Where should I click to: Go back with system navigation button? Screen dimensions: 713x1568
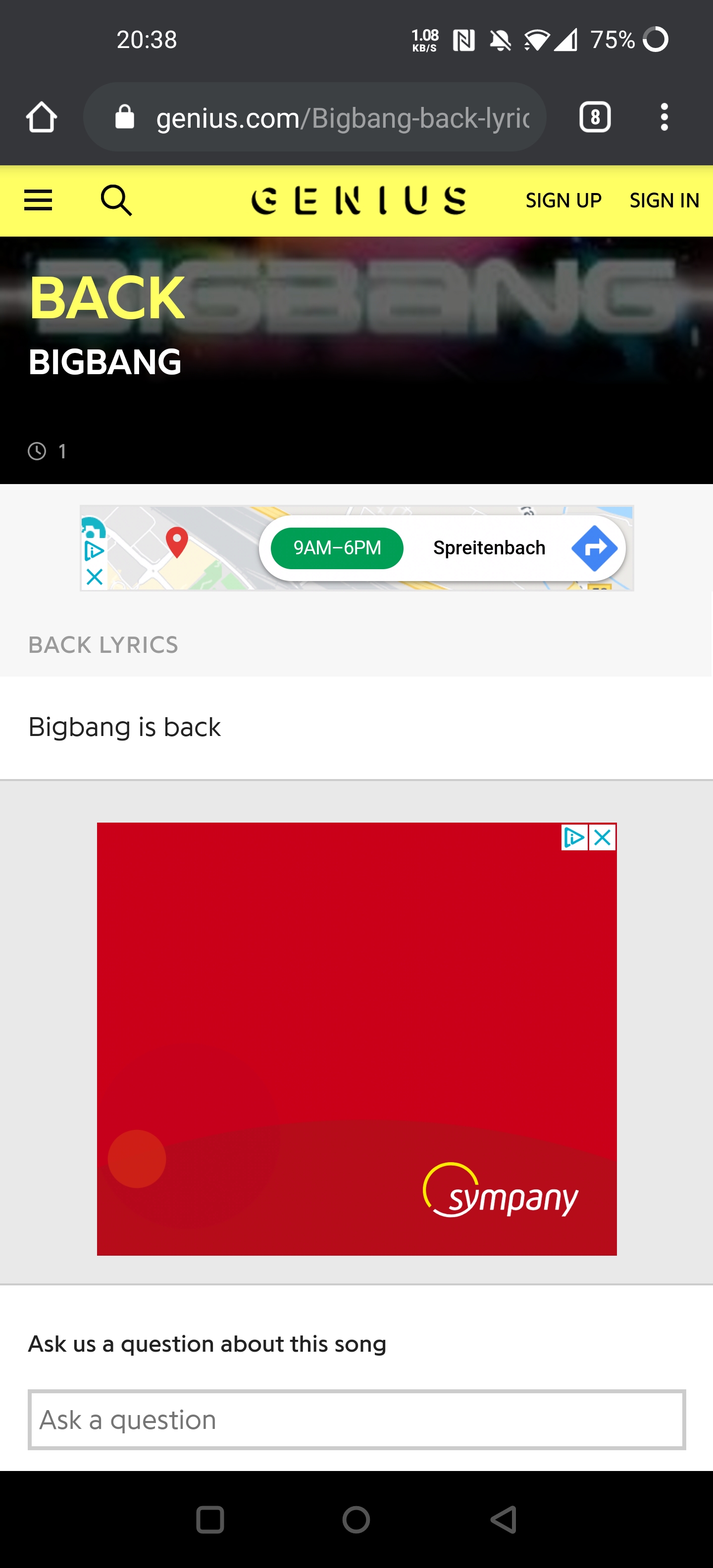(504, 1520)
